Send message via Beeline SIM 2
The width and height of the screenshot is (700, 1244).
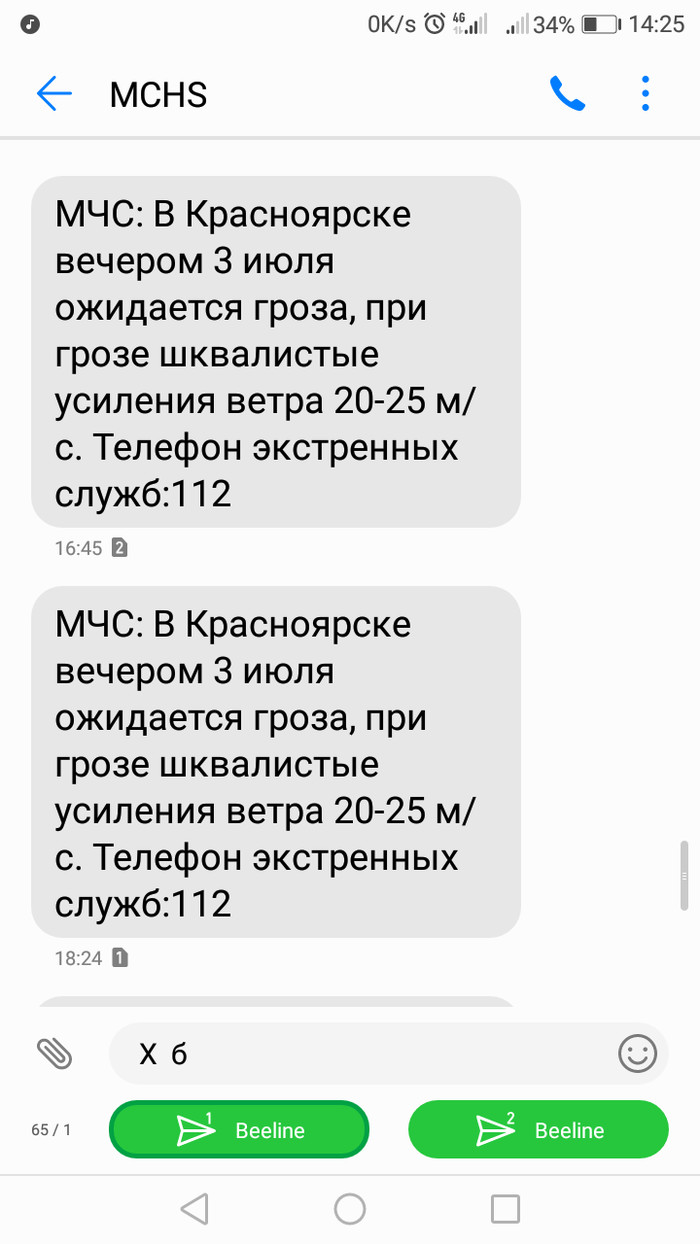(x=538, y=1130)
